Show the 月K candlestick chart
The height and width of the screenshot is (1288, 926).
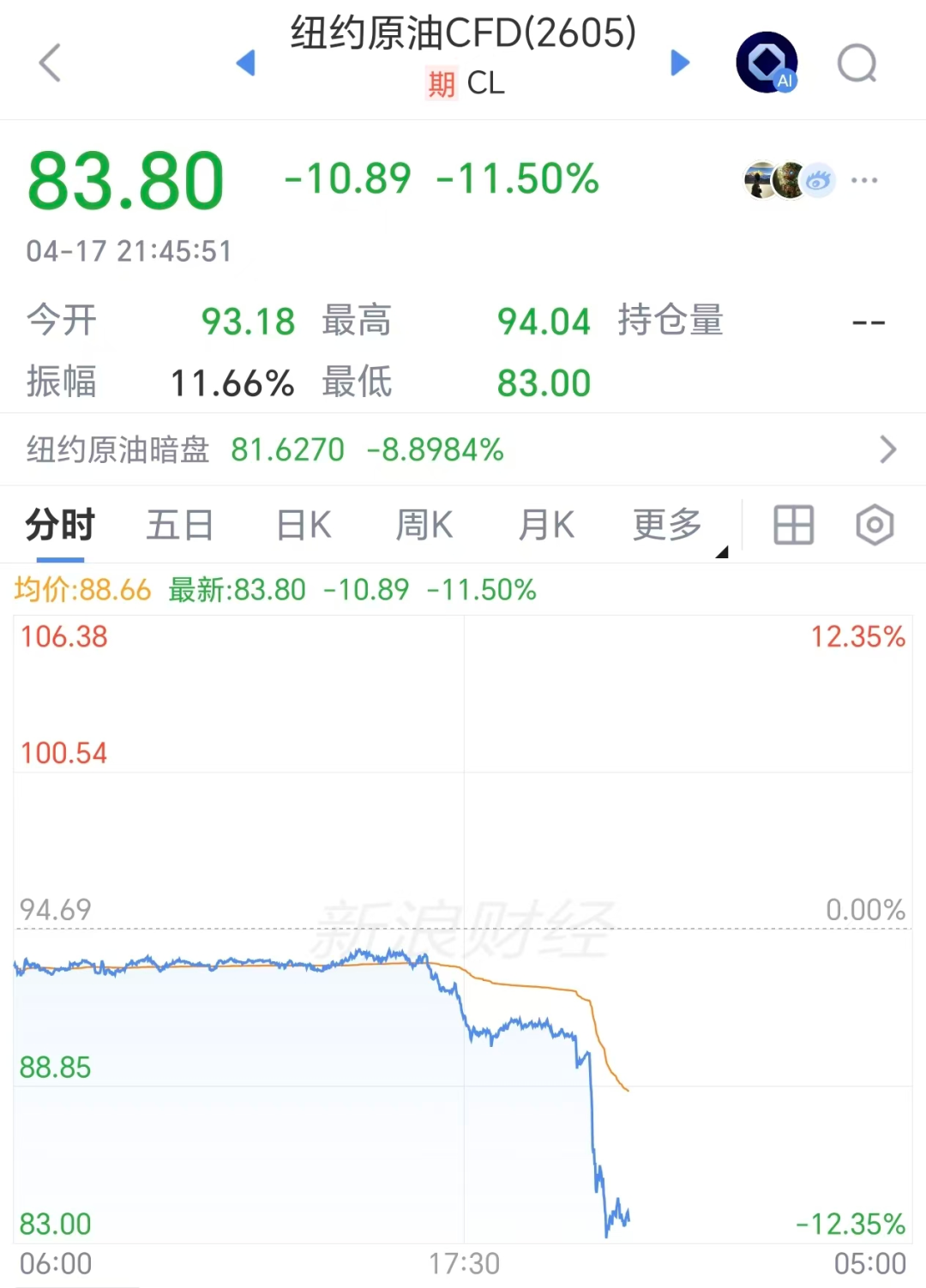pyautogui.click(x=547, y=525)
